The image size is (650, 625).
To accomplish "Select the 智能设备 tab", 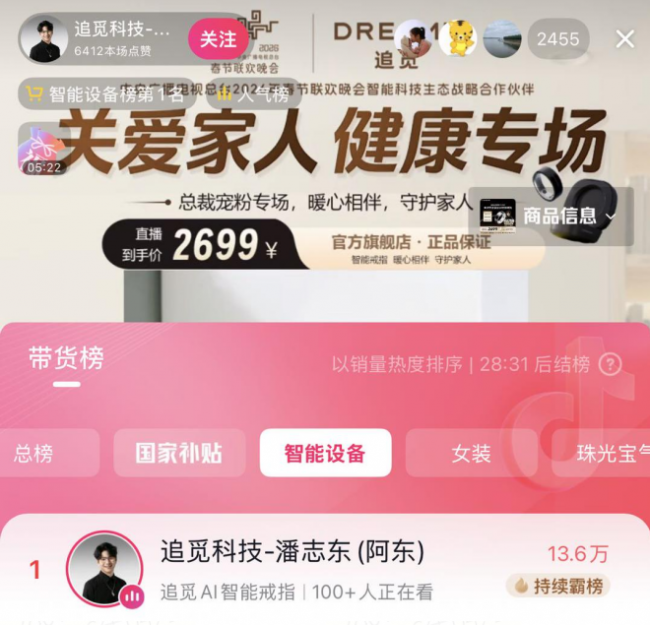I will pos(325,453).
